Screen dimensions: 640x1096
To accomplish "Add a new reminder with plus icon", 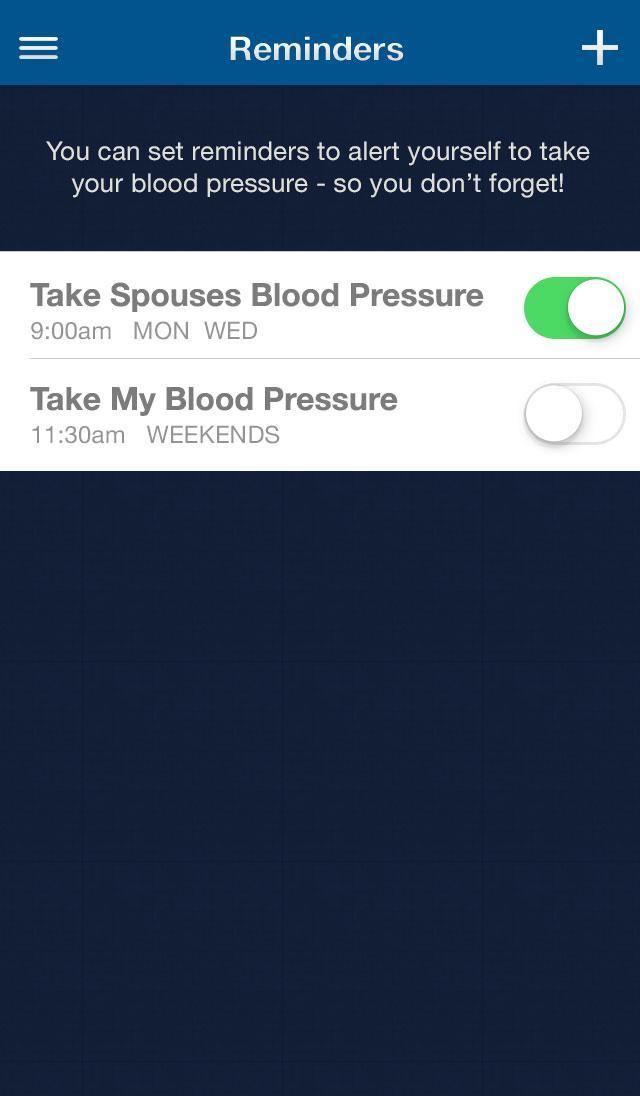I will coord(599,48).
